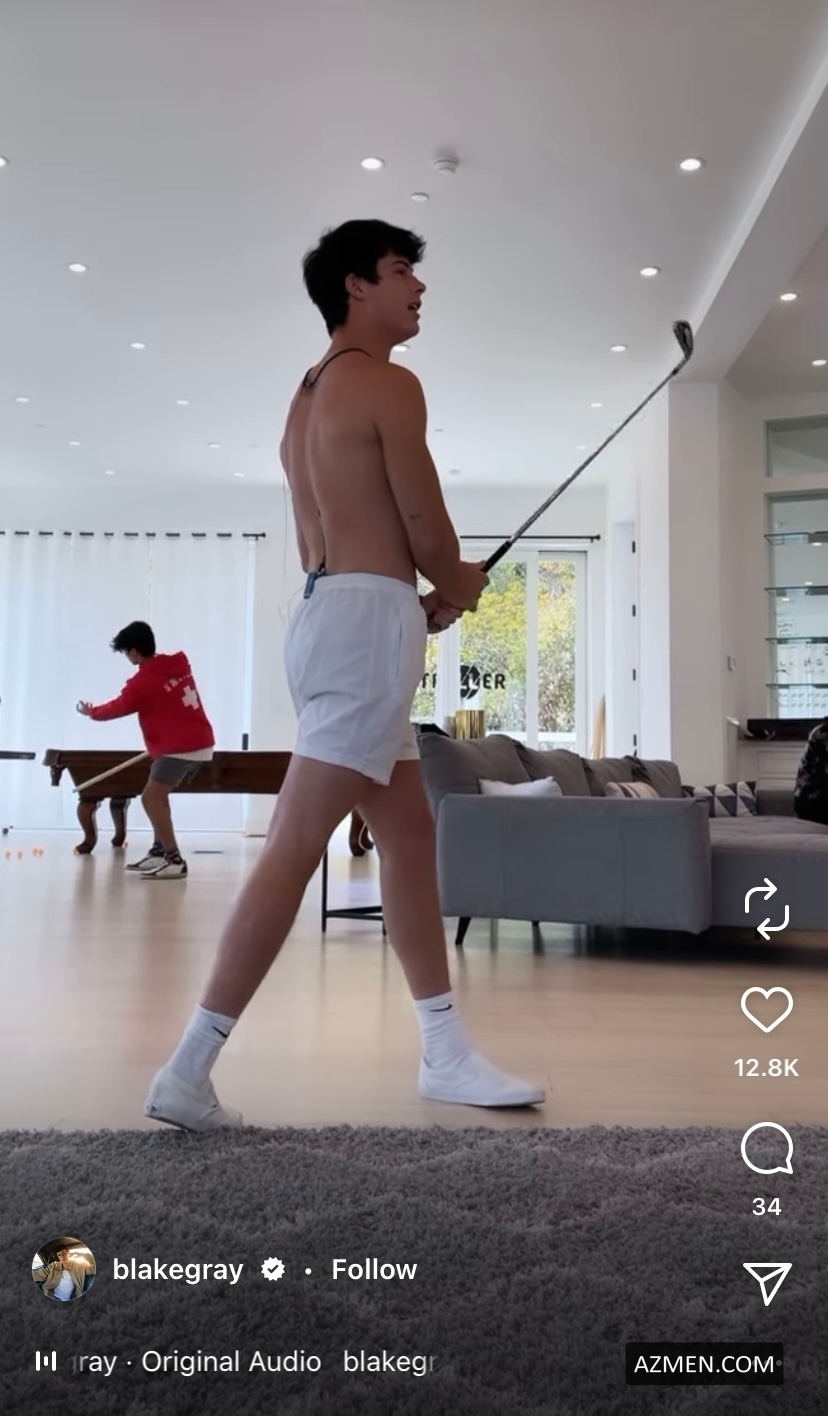This screenshot has height=1416, width=828.
Task: Follow the blakegray account
Action: click(374, 1270)
